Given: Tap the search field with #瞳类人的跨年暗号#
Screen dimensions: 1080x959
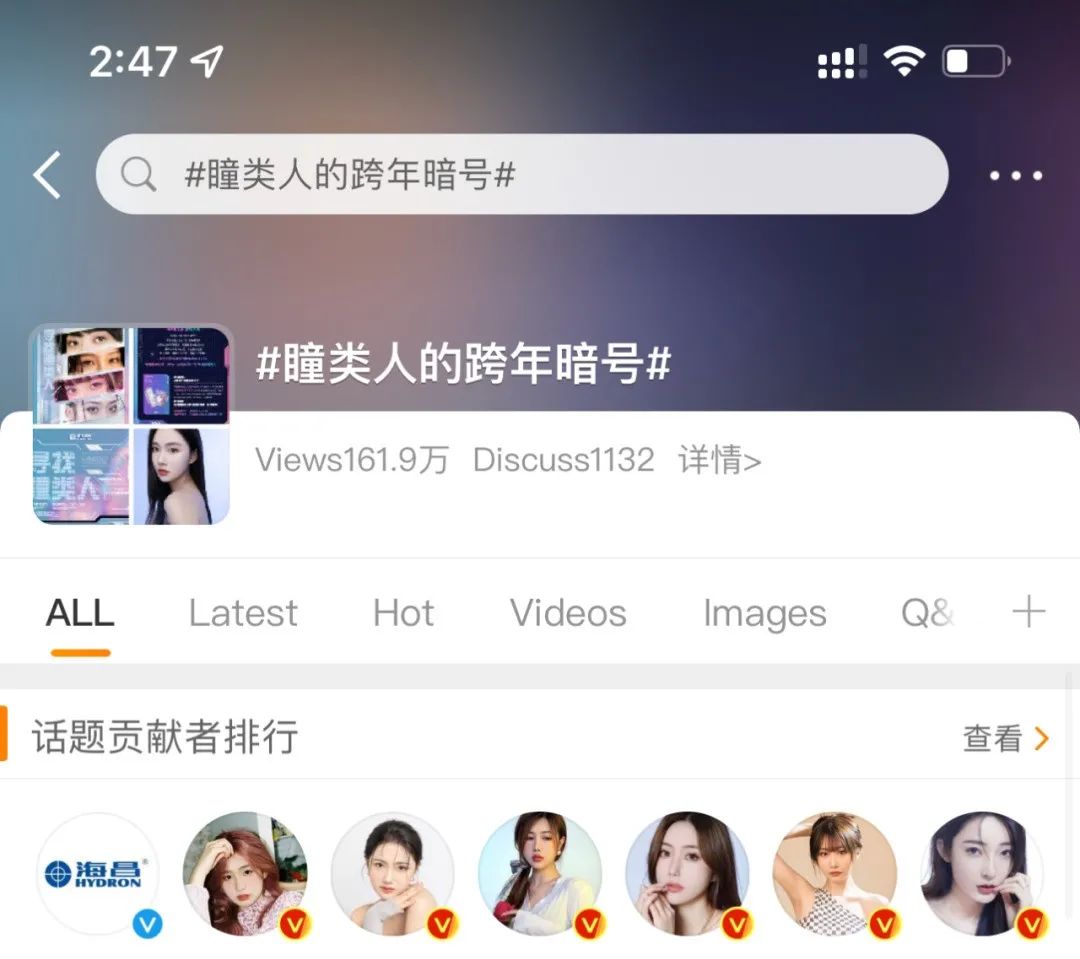Looking at the screenshot, I should point(520,175).
